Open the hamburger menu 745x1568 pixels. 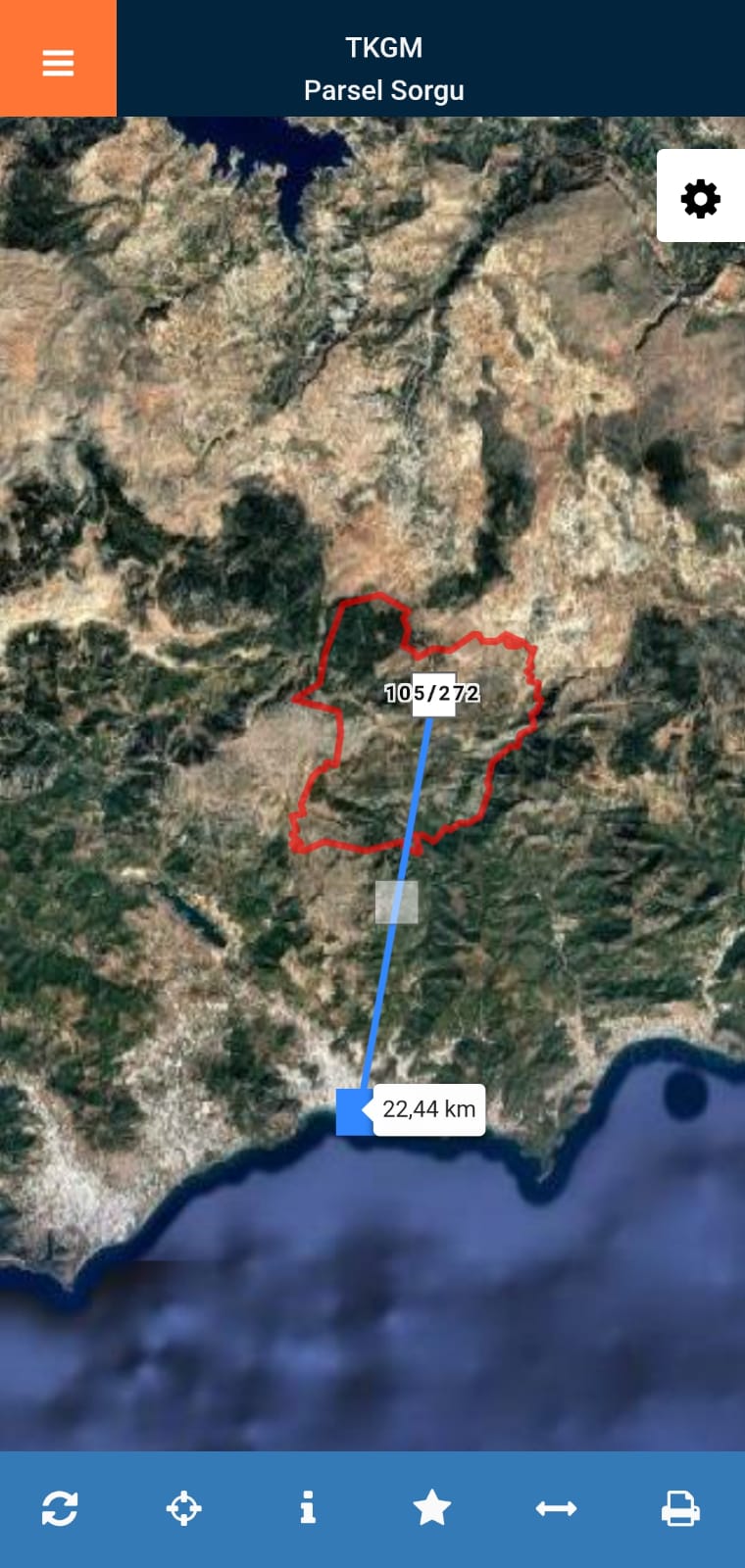[58, 61]
